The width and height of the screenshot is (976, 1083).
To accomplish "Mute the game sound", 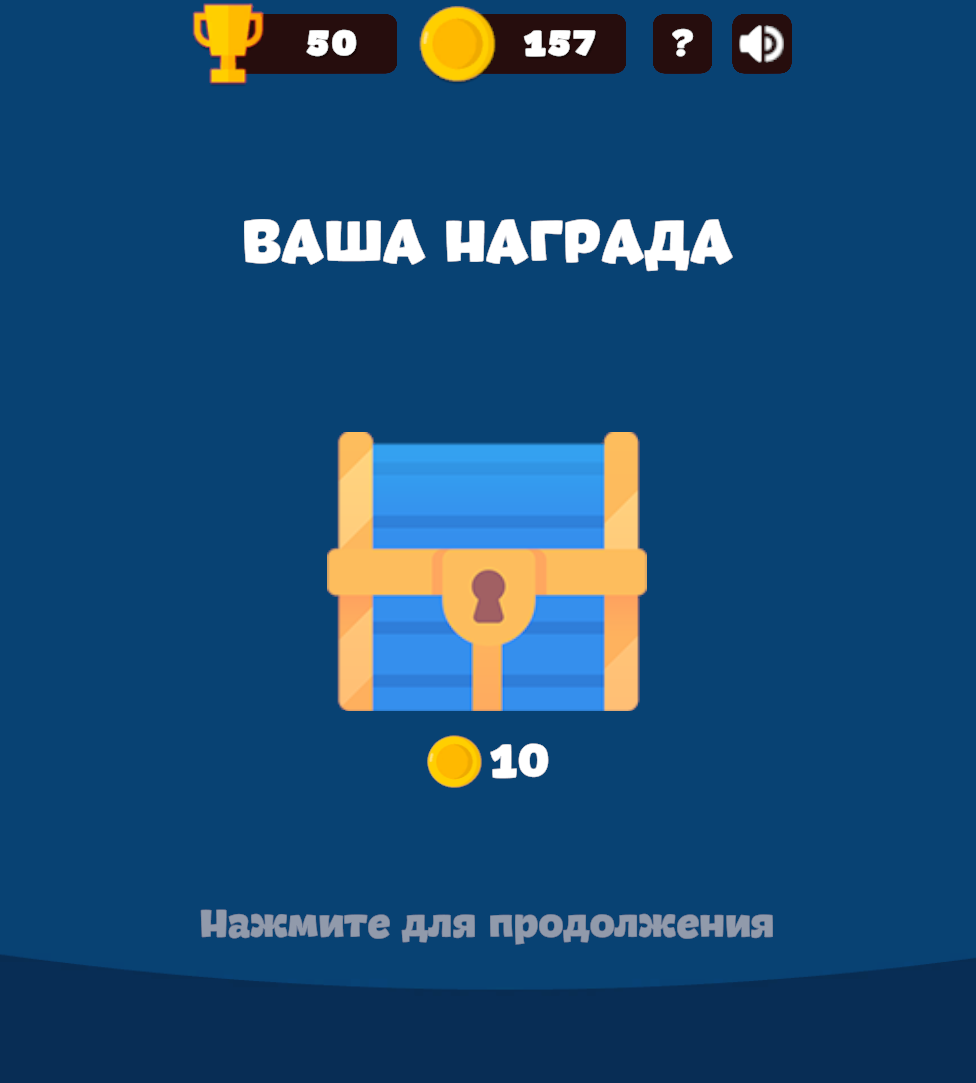I will pos(761,44).
